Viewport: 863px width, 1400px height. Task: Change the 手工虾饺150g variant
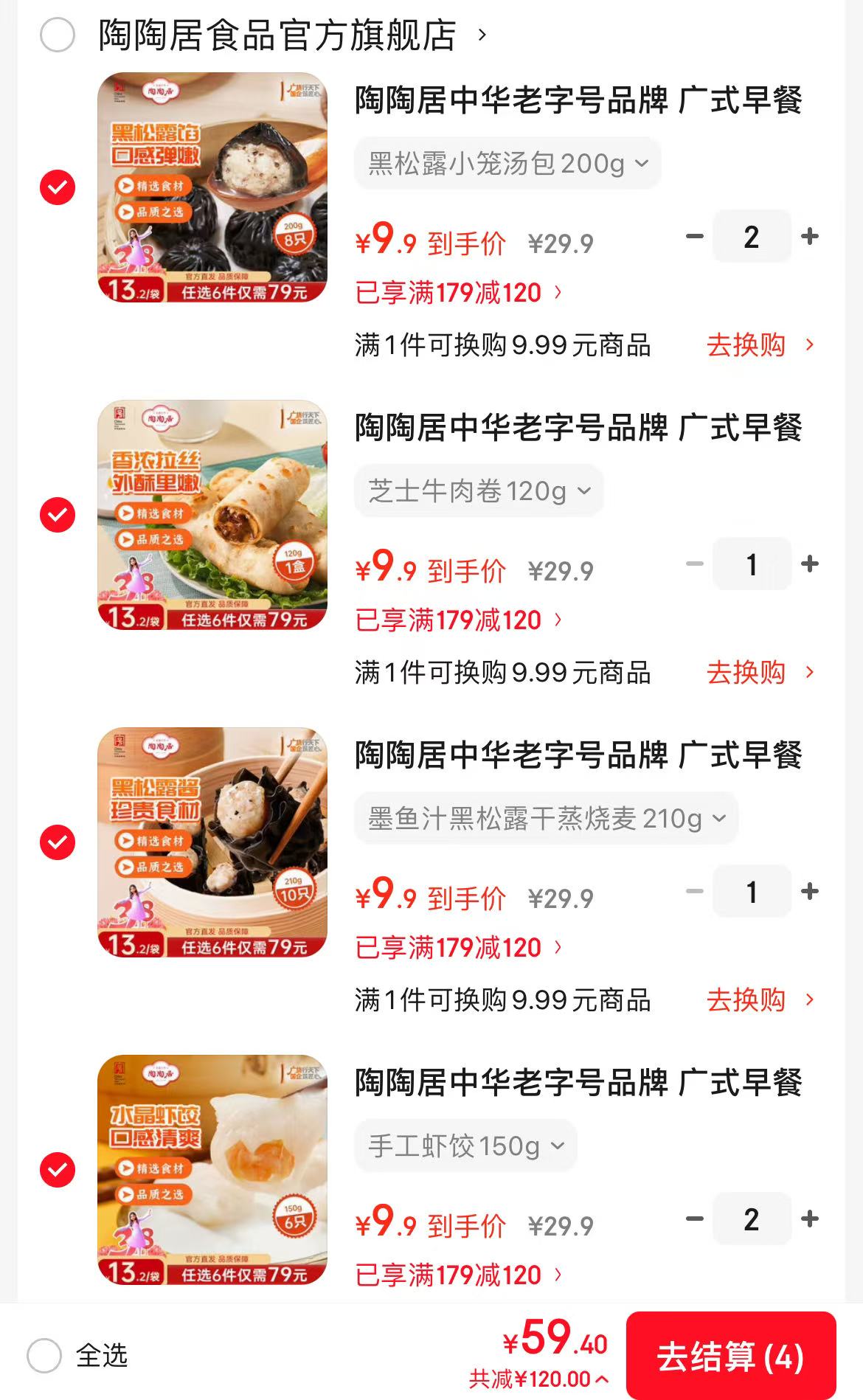point(465,1146)
